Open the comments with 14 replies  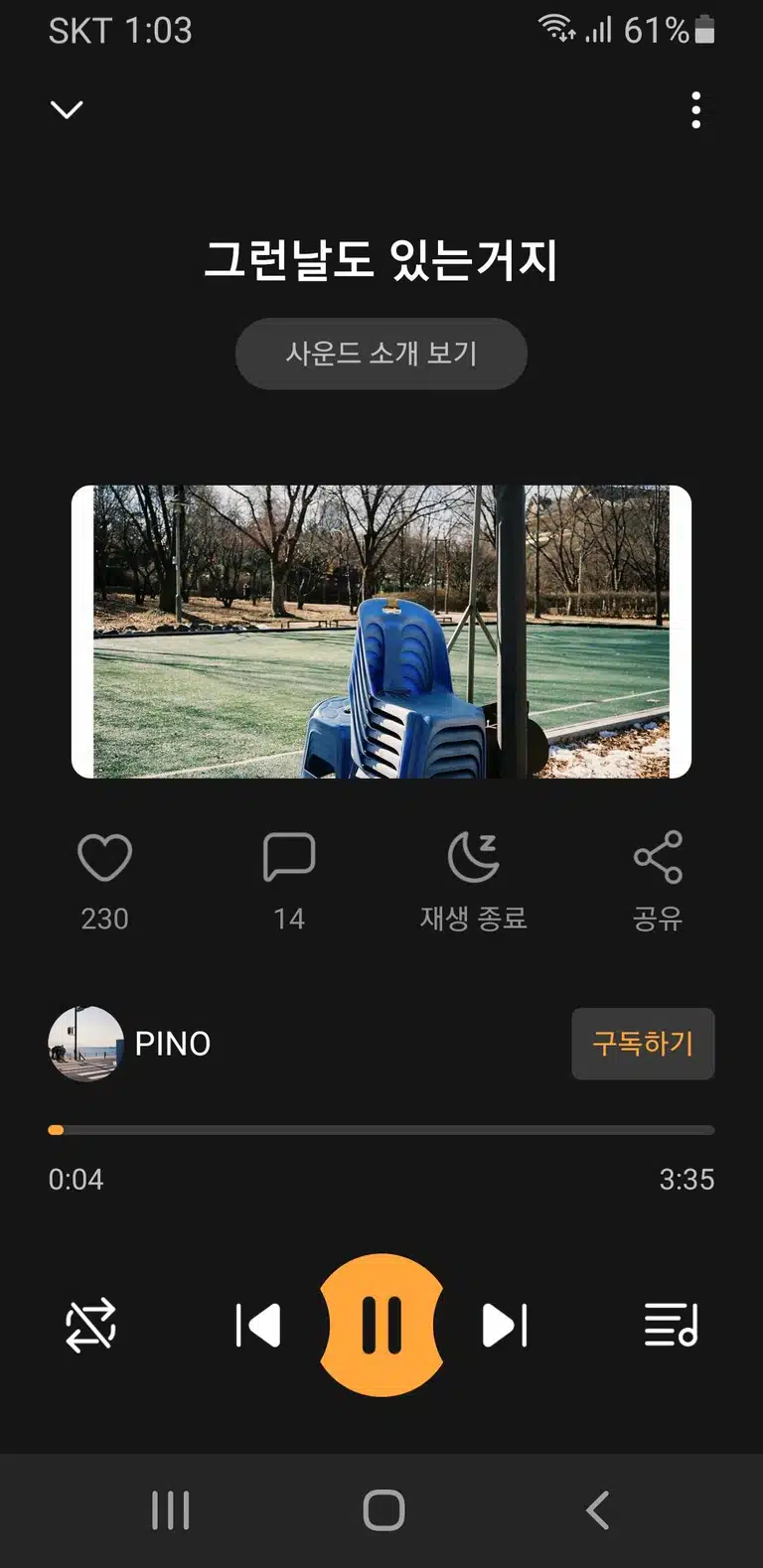coord(289,858)
